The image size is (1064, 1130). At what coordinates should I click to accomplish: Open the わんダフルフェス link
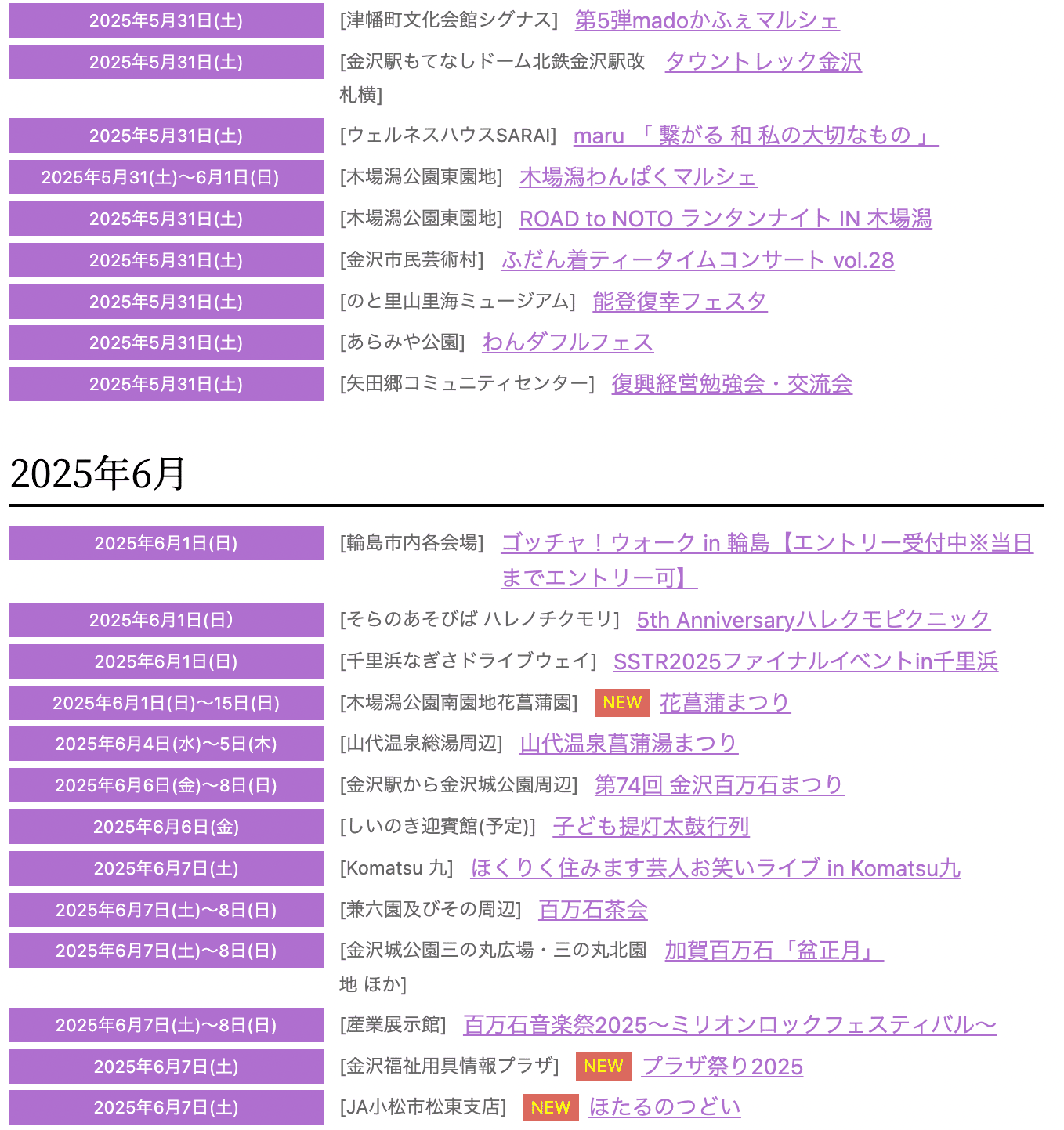(568, 342)
